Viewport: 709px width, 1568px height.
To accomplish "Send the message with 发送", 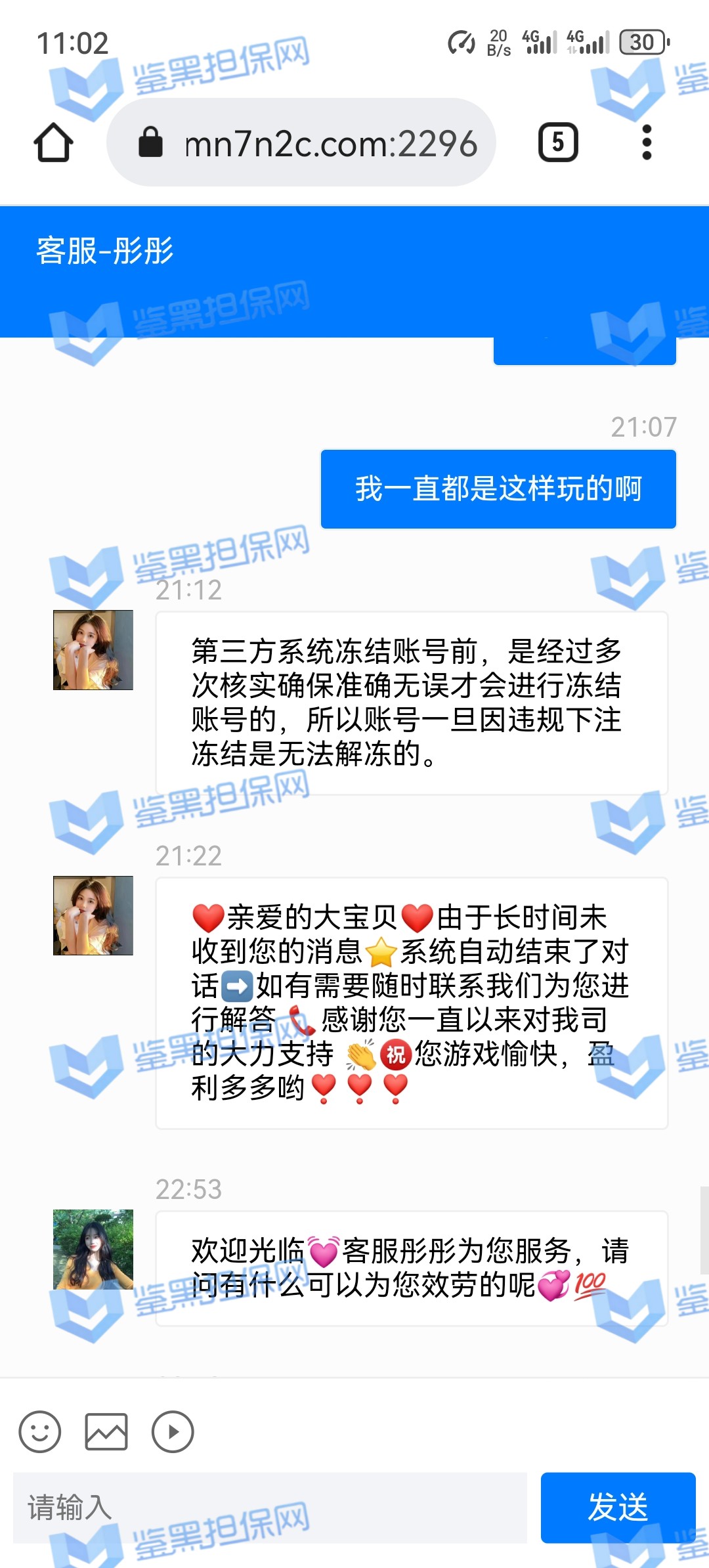I will click(618, 1508).
